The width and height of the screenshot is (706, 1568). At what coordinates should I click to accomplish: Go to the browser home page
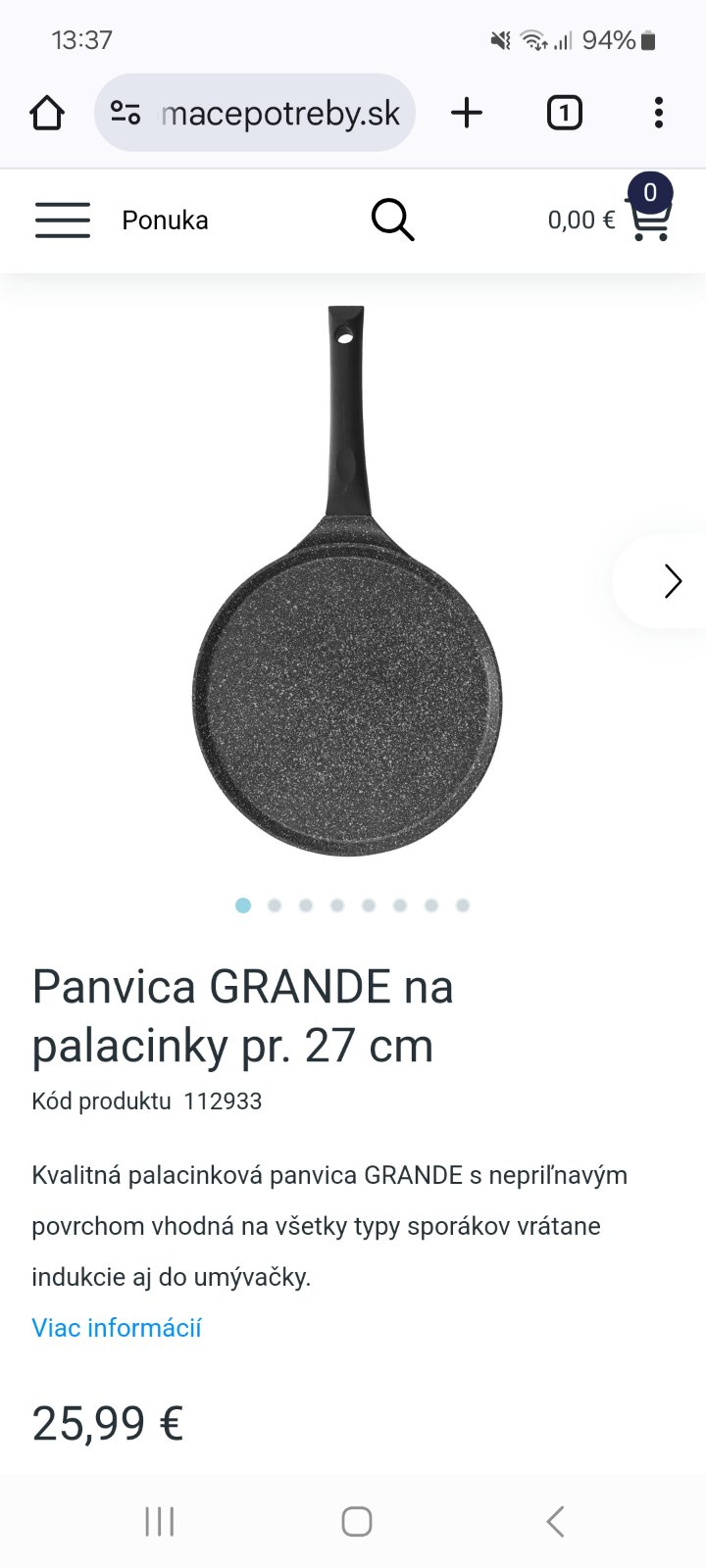click(x=47, y=113)
